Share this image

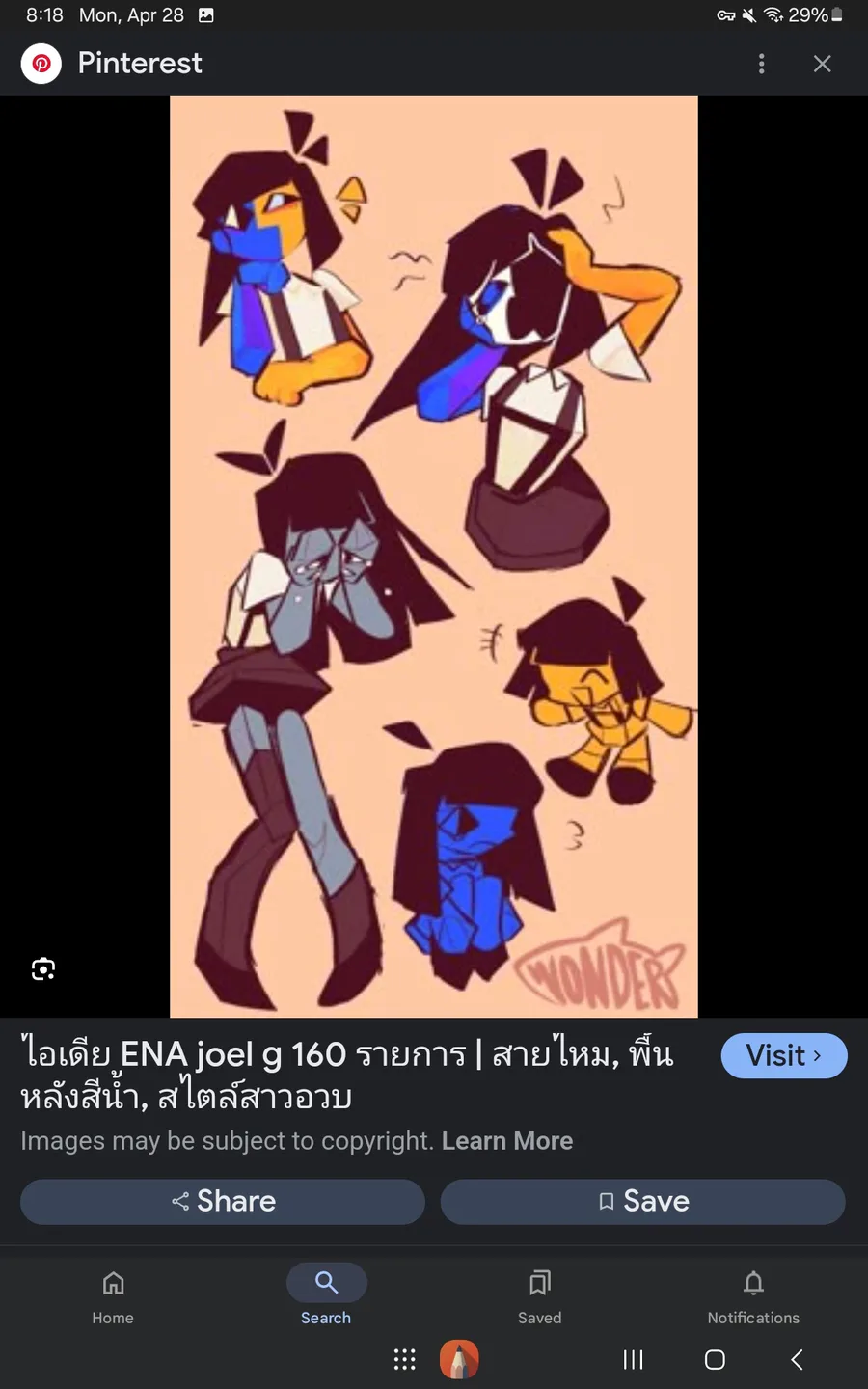223,1201
